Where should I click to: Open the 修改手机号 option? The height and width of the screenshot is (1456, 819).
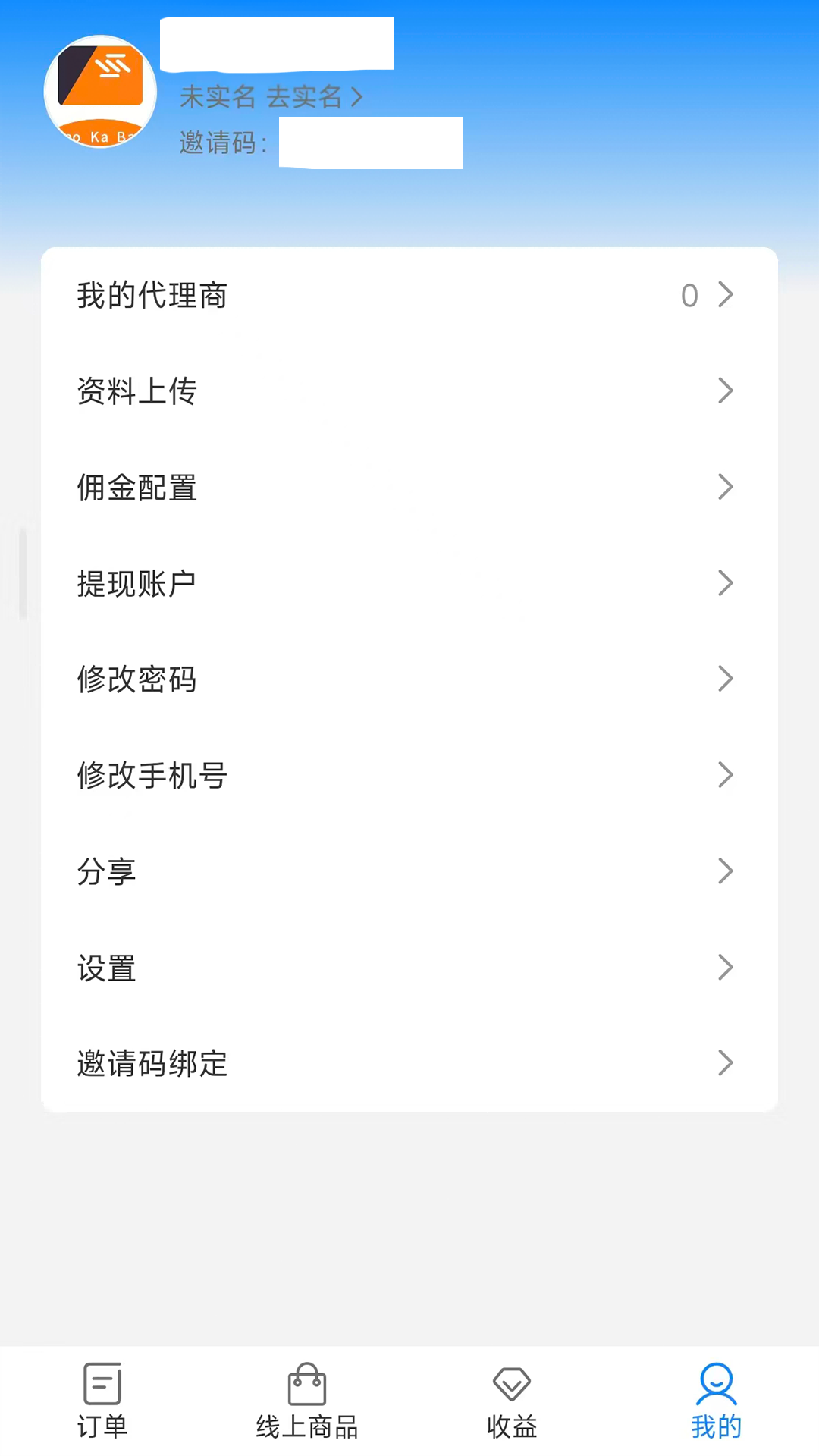click(x=151, y=775)
